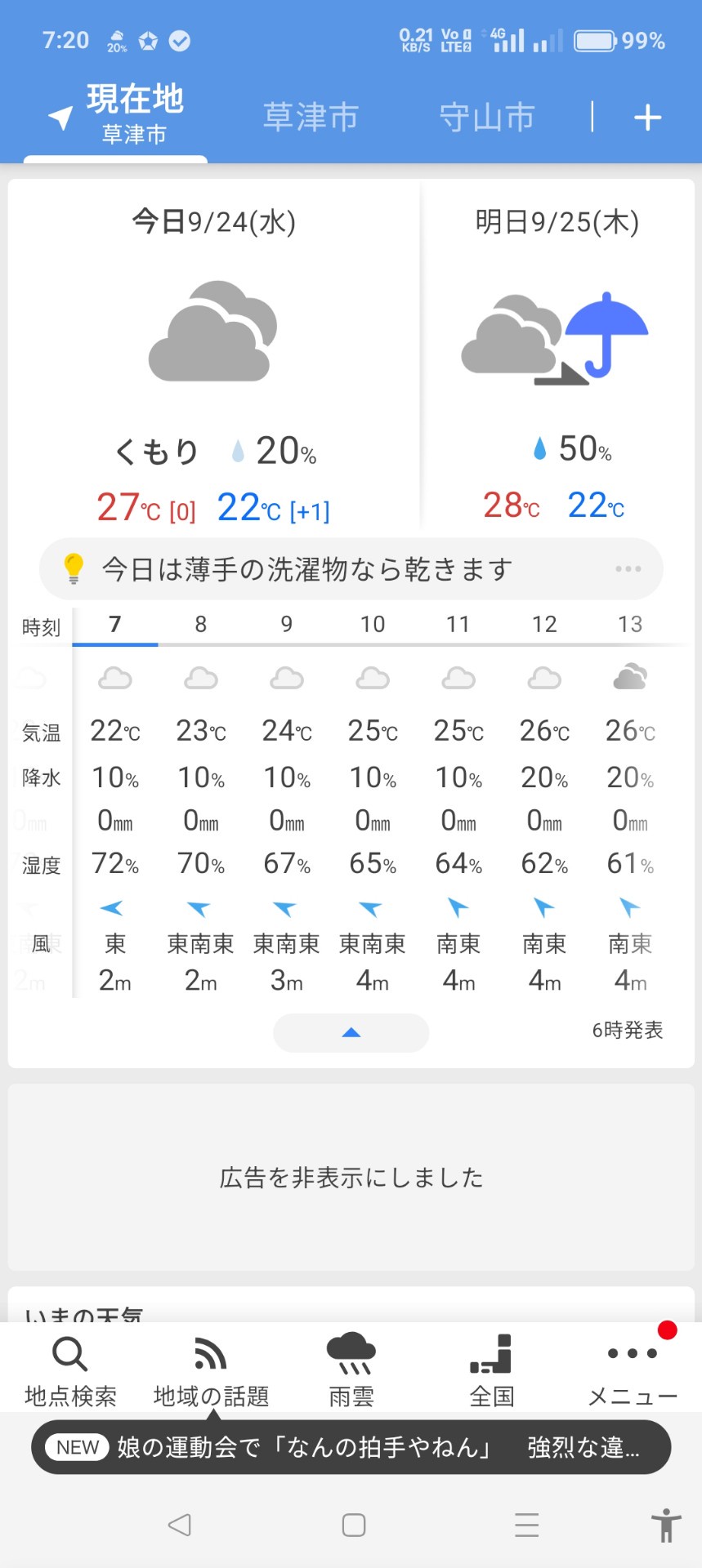Viewport: 702px width, 1568px height.
Task: Collapse the hourly forecast with the up arrow
Action: coord(351,1033)
